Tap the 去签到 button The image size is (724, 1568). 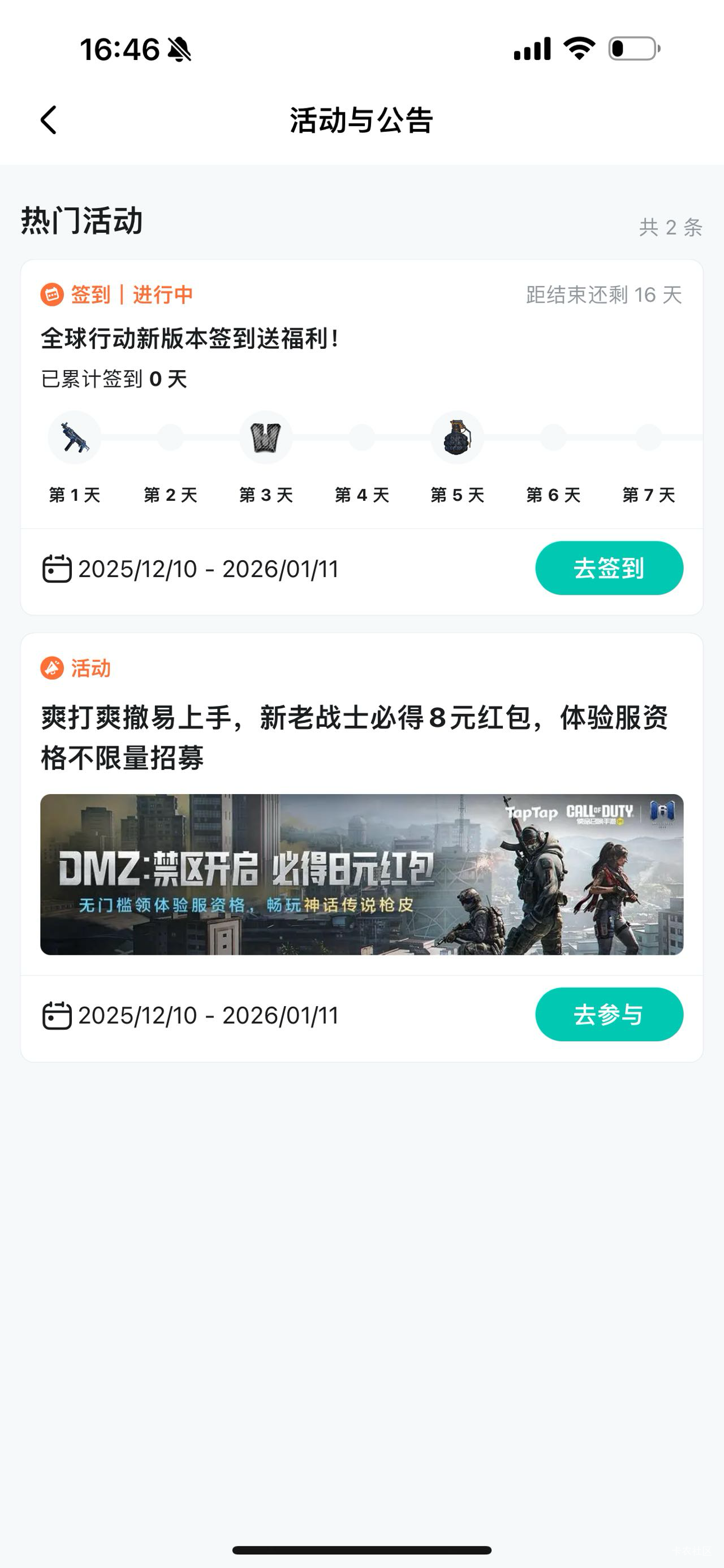(x=608, y=568)
